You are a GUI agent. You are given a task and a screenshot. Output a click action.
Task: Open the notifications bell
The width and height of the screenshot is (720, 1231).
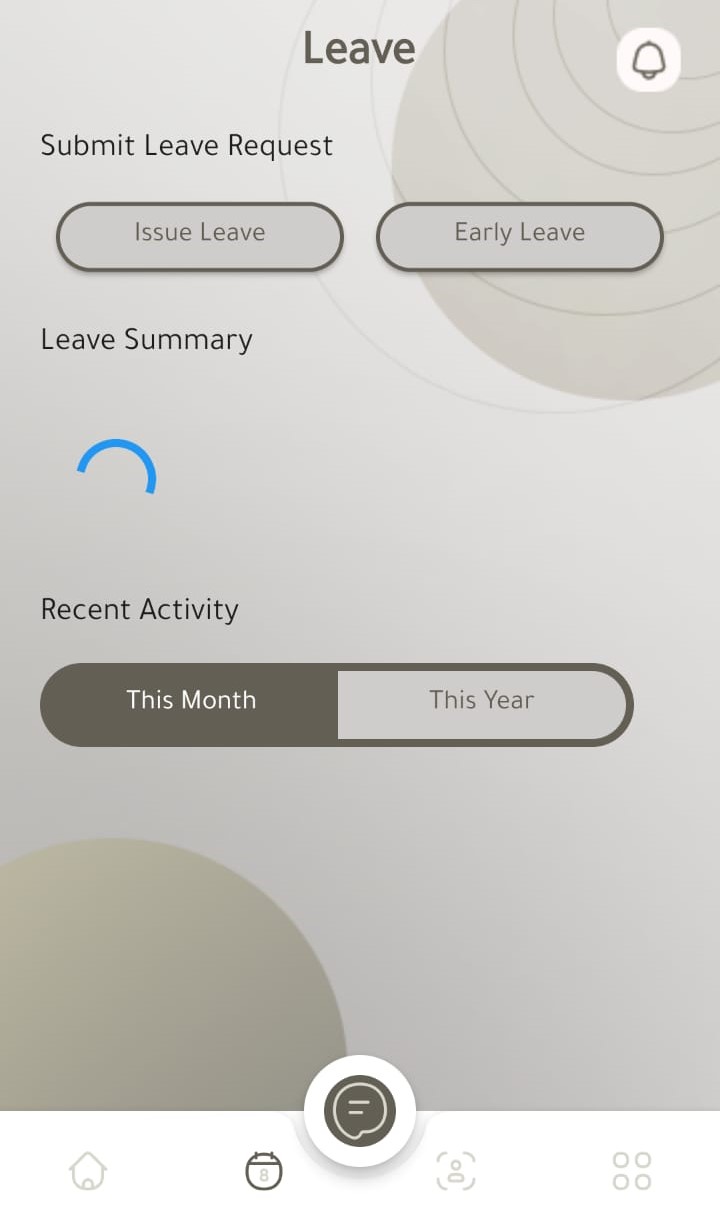pyautogui.click(x=649, y=60)
